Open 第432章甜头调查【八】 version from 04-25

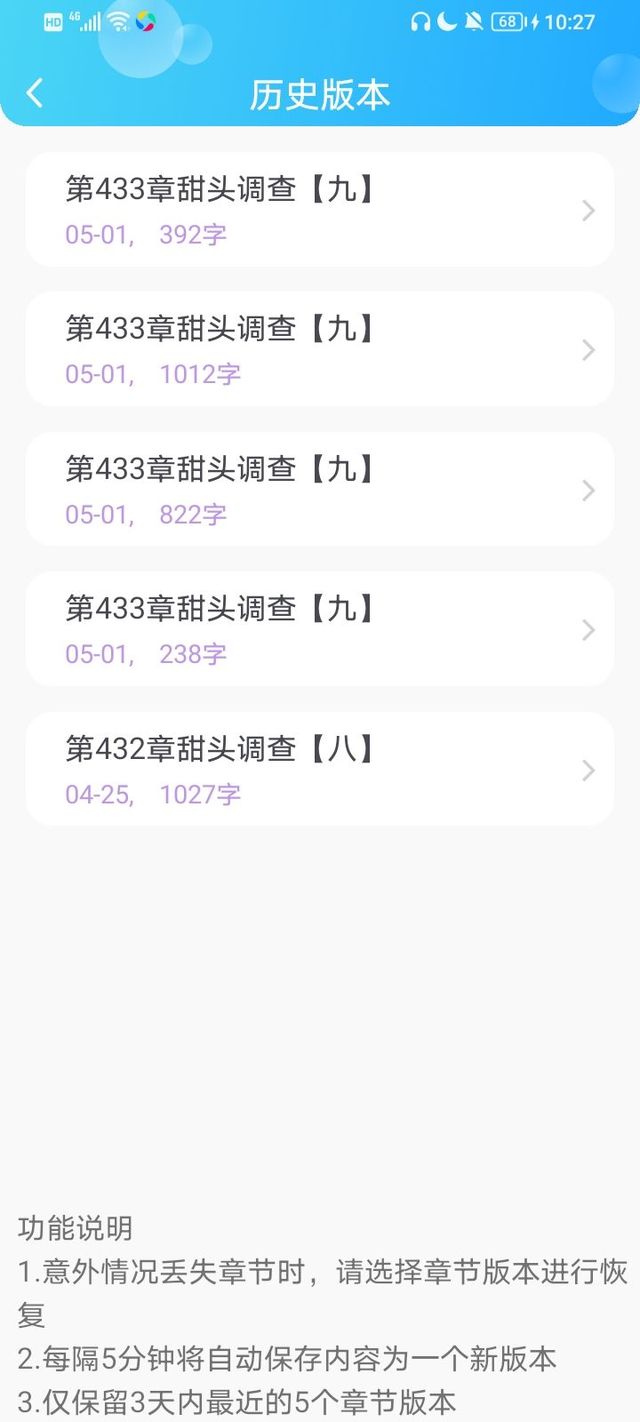tap(320, 770)
